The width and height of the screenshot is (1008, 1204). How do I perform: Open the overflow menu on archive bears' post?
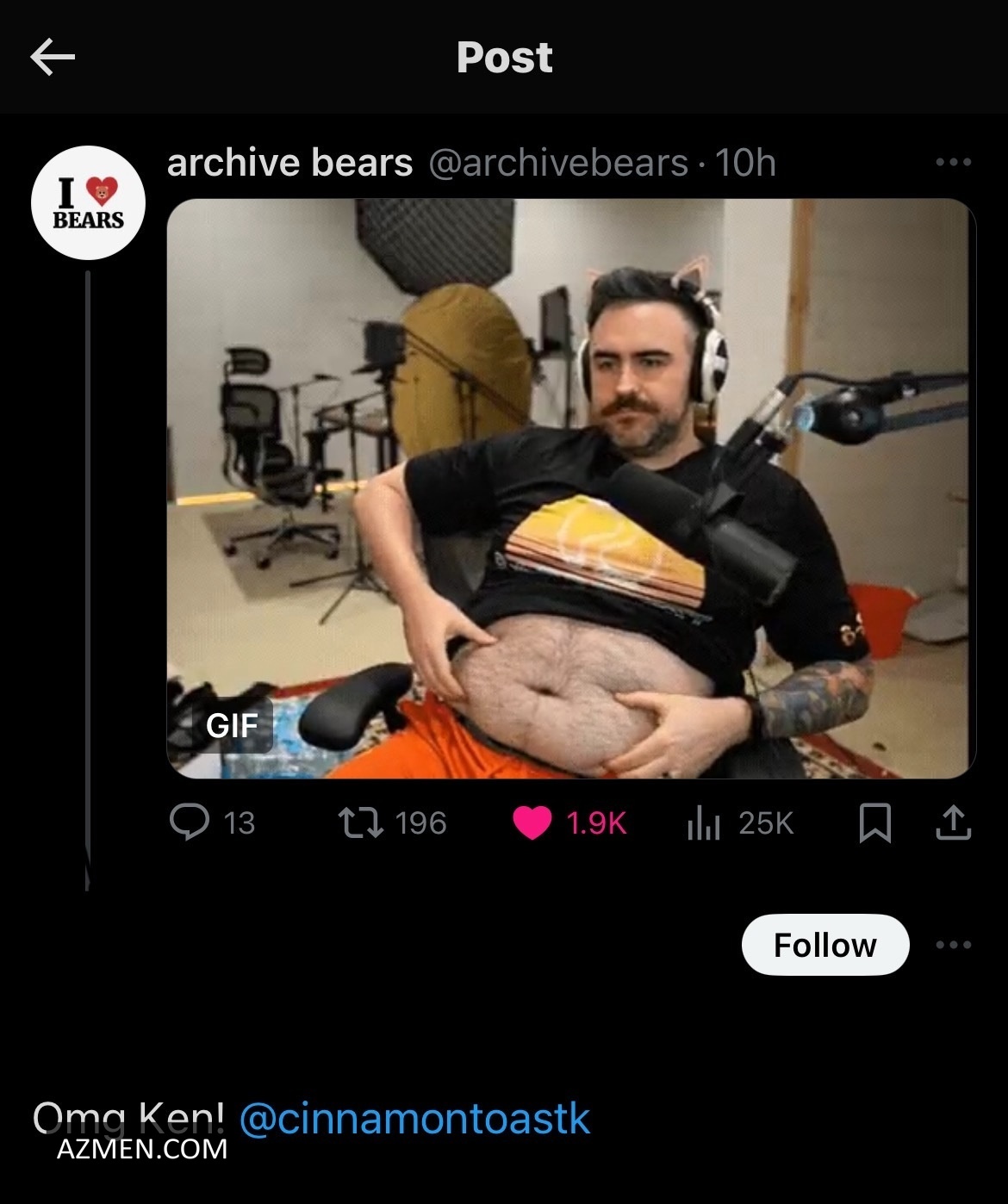coord(953,162)
